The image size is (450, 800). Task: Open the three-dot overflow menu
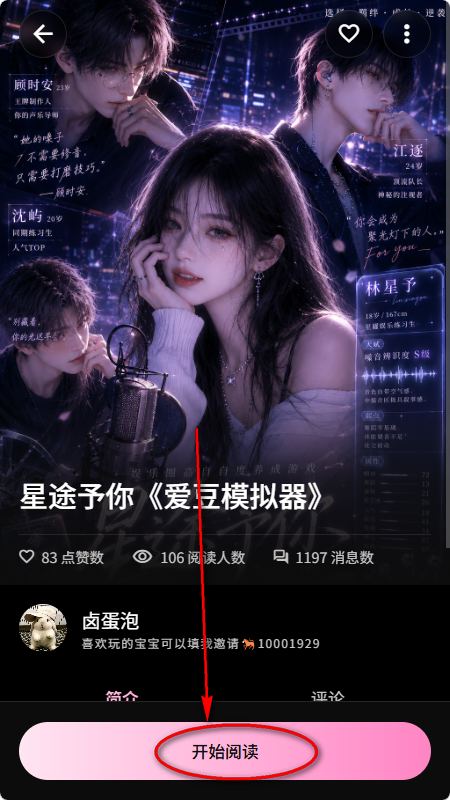tap(407, 34)
